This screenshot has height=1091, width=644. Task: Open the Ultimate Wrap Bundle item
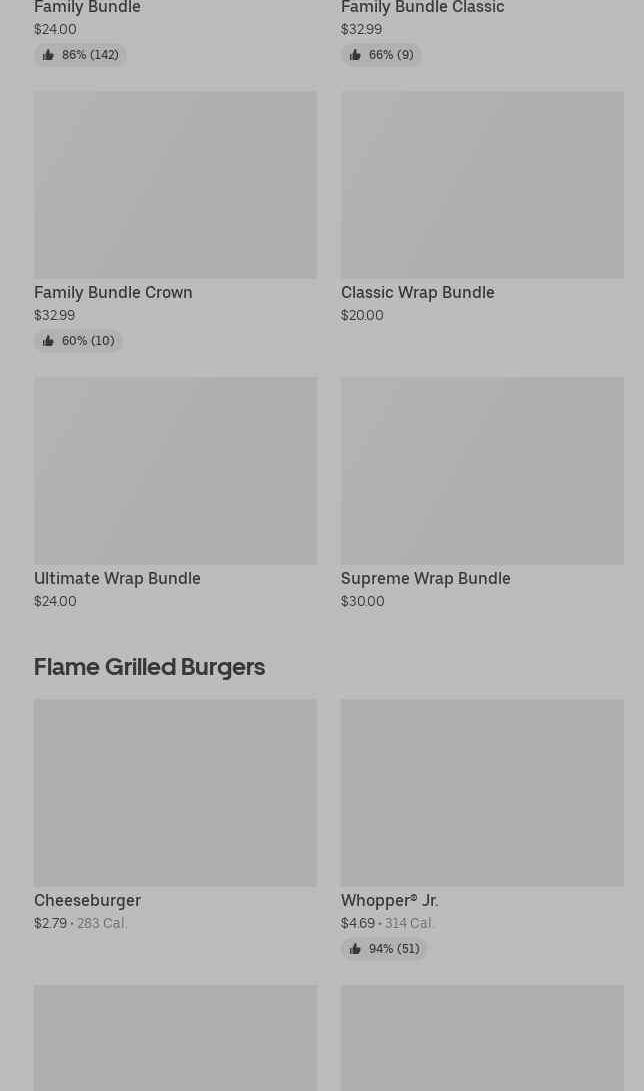[175, 493]
